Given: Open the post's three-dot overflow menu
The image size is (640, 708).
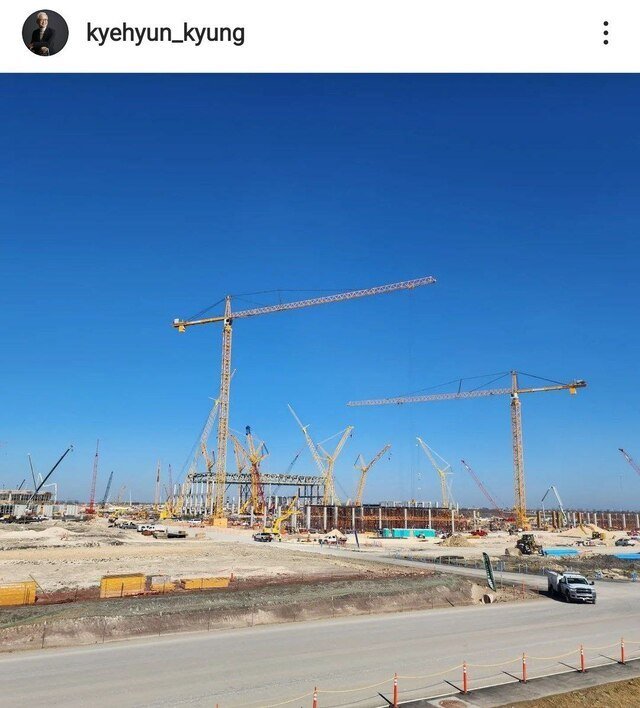Looking at the screenshot, I should point(605,33).
